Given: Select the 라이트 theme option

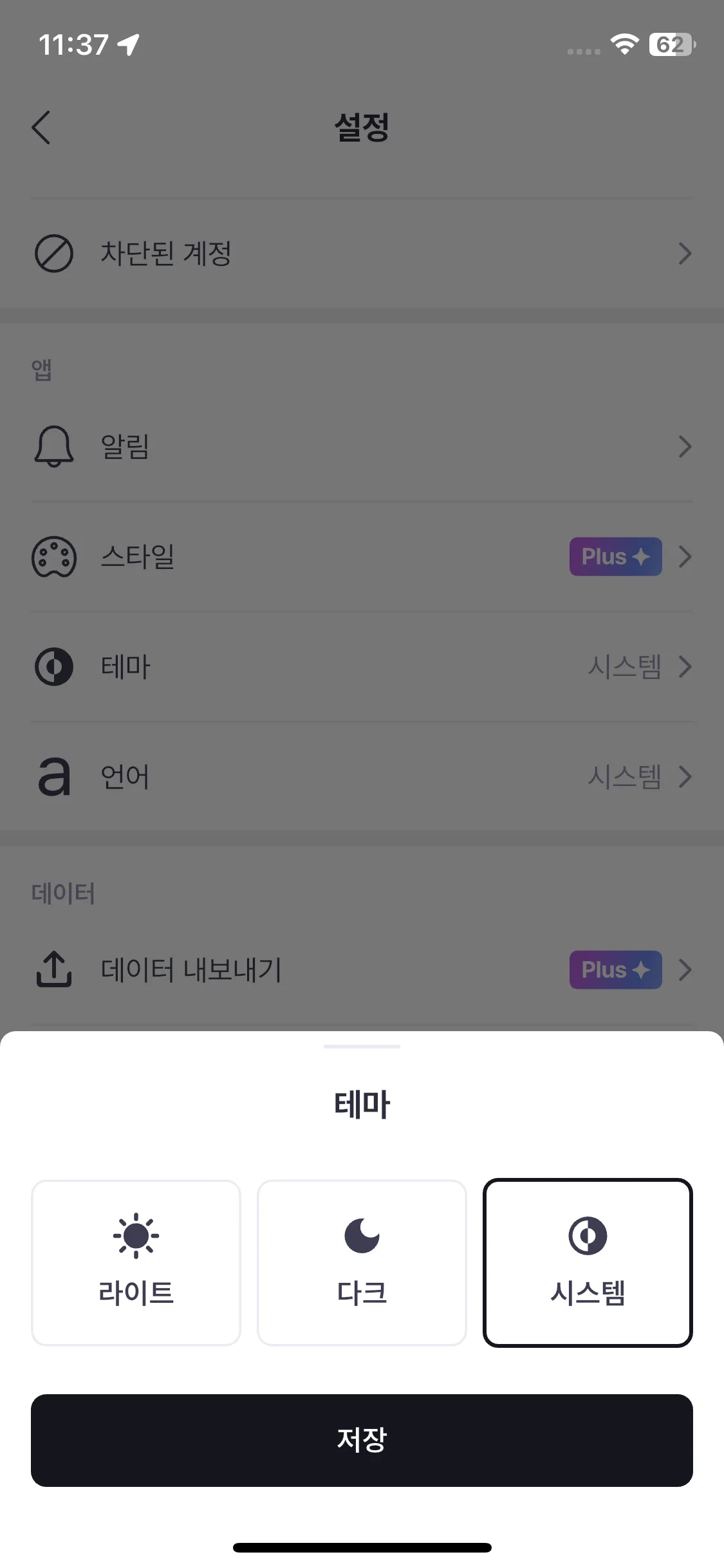Looking at the screenshot, I should coord(136,1262).
